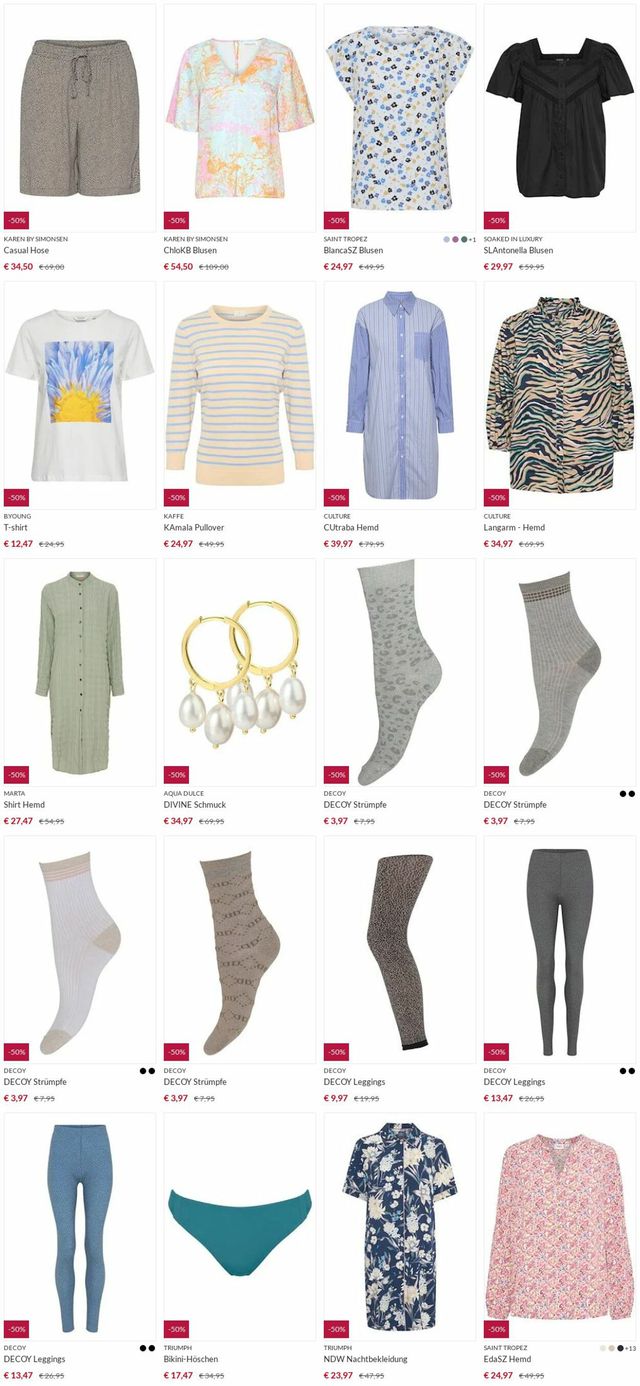Open the BYOUNG T-shirt product

pyautogui.click(x=80, y=395)
